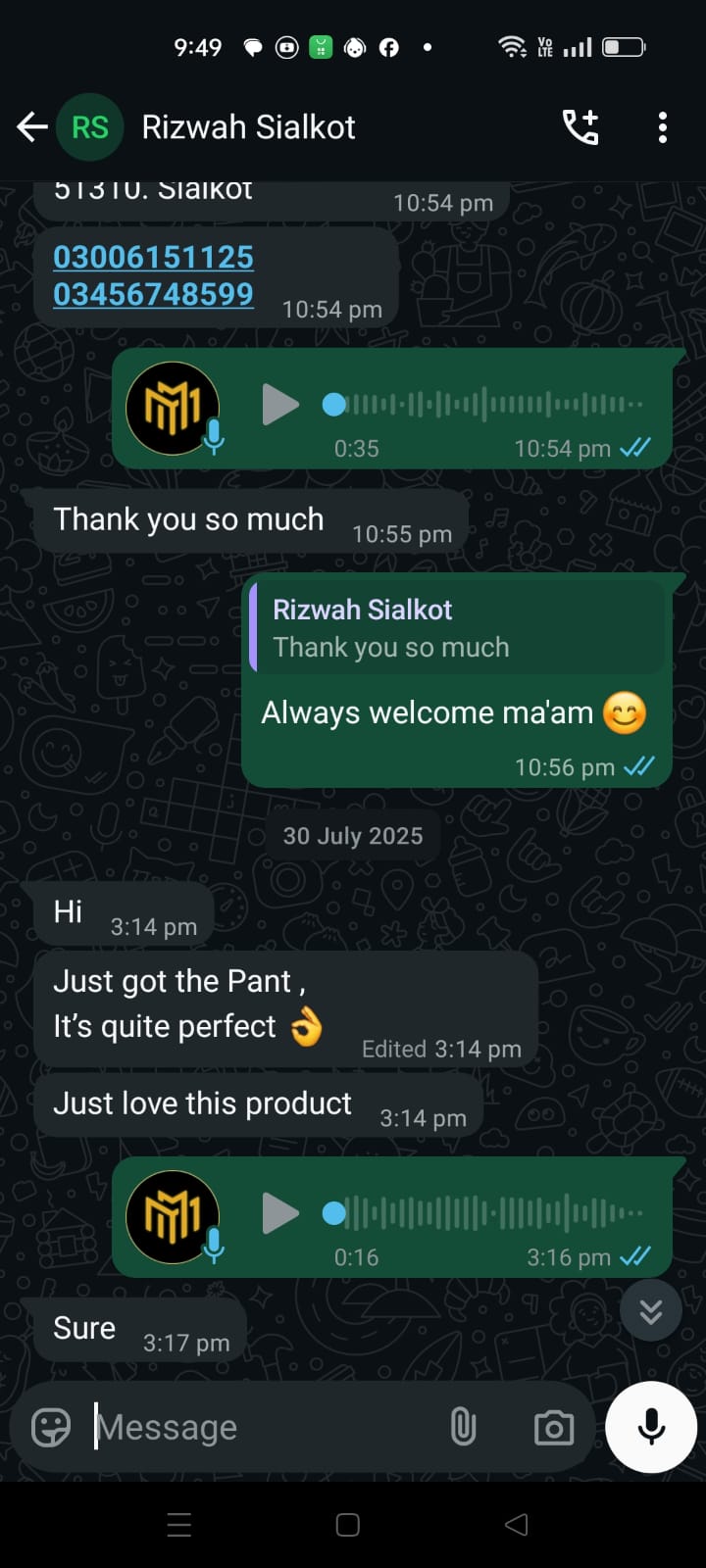The image size is (706, 1568).
Task: Focus the Message input field
Action: point(265,1427)
